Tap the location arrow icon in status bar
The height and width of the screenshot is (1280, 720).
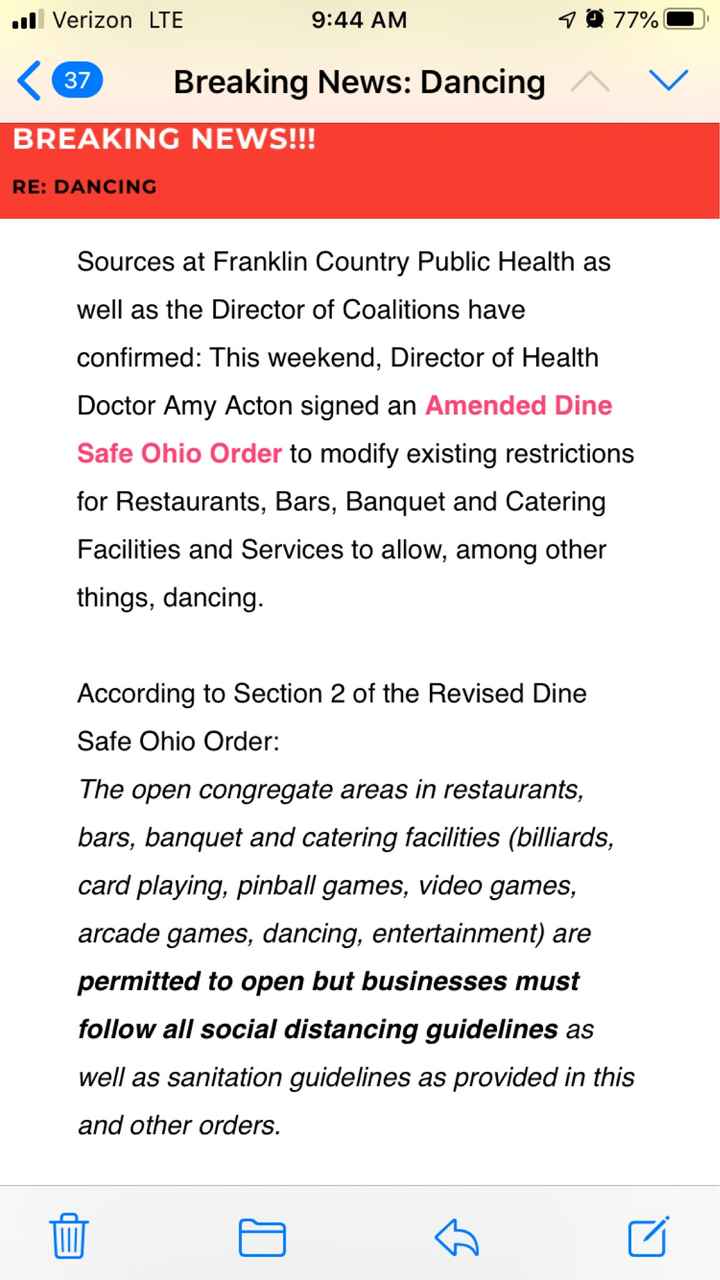[x=566, y=18]
